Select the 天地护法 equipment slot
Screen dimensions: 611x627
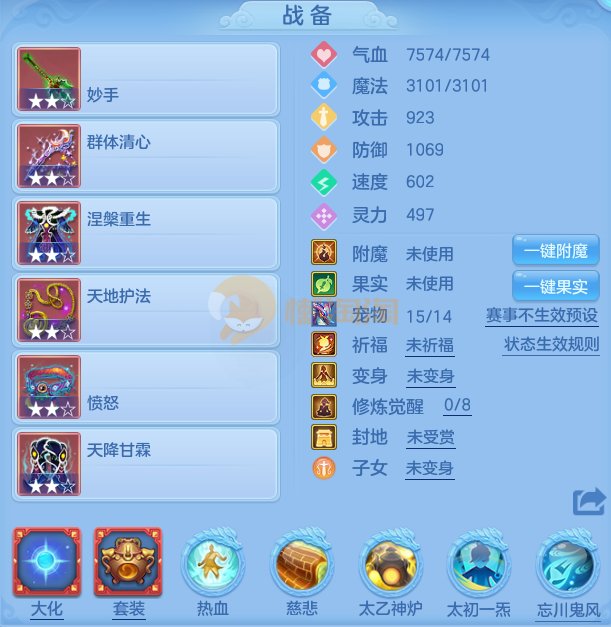coord(146,310)
